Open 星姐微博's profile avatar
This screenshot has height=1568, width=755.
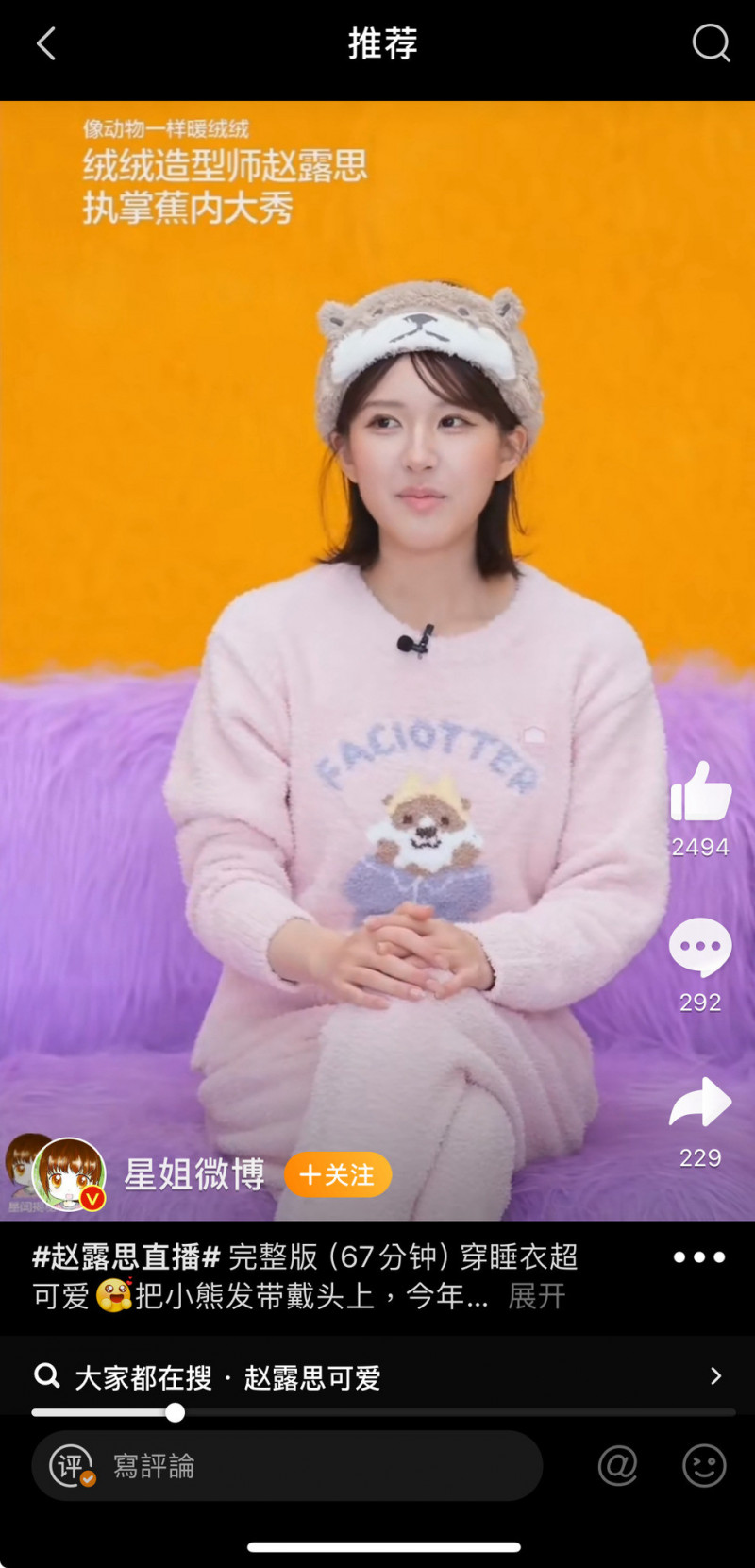[69, 1174]
